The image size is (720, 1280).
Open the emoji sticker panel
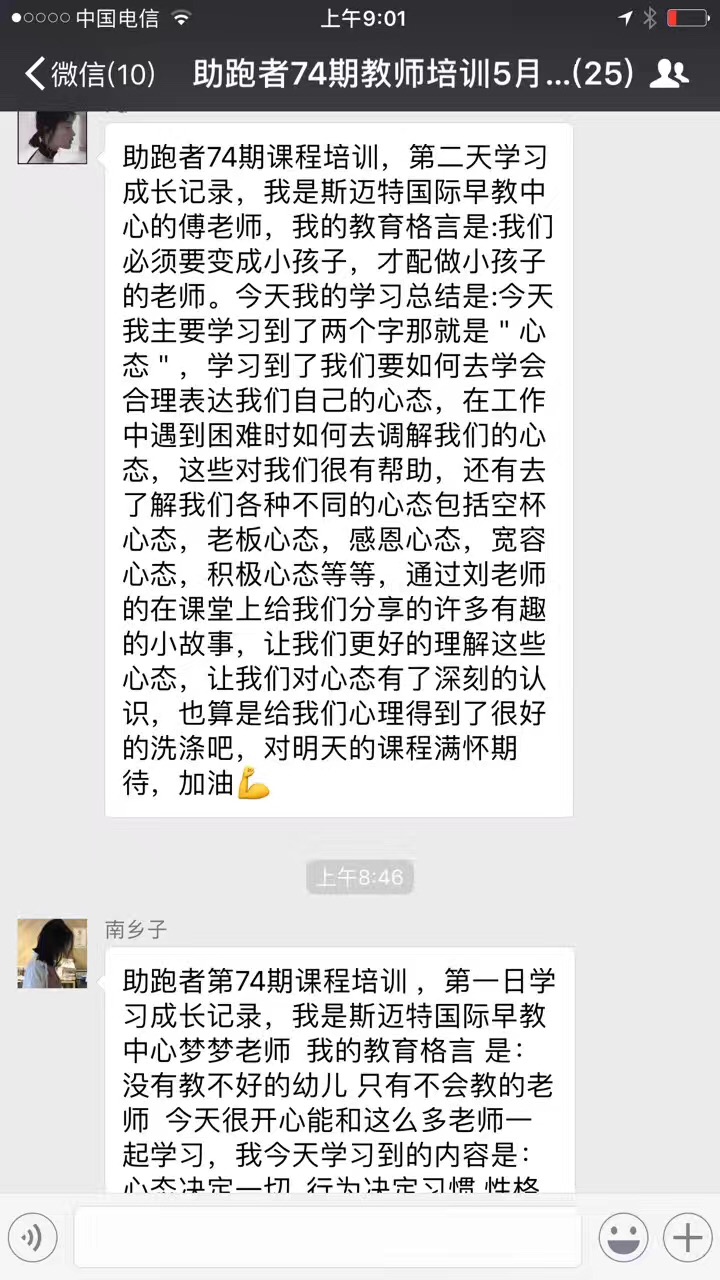(623, 1238)
